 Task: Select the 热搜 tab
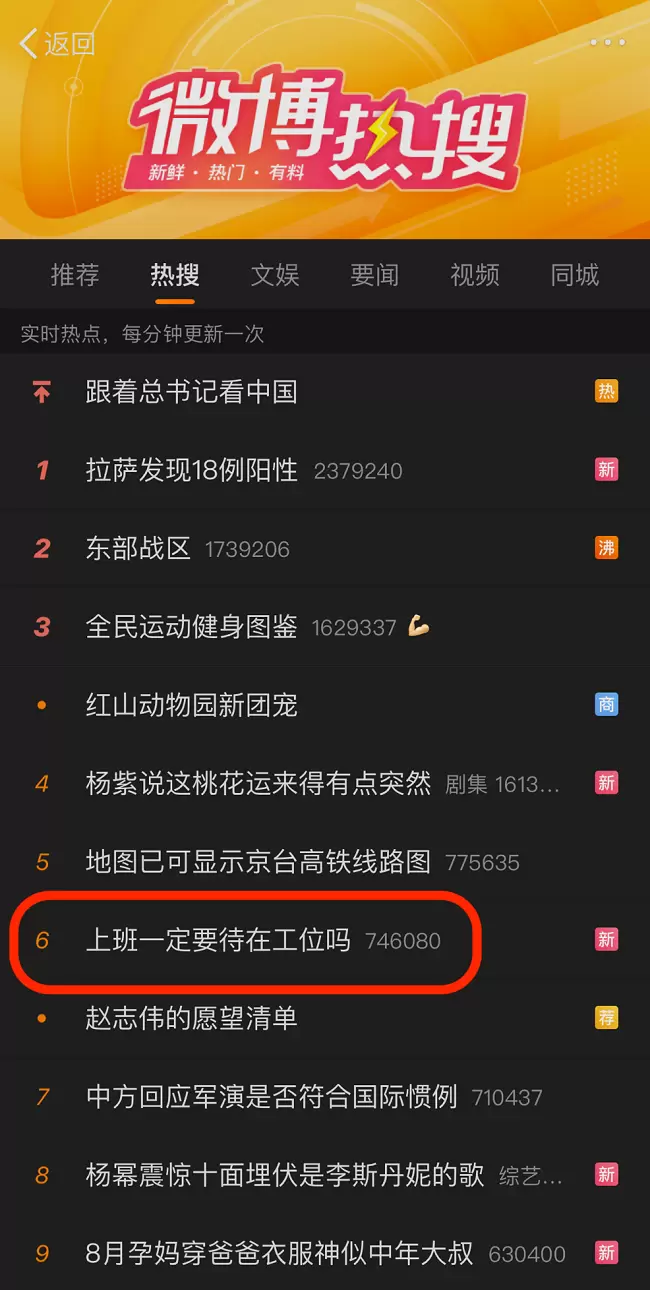click(x=175, y=275)
